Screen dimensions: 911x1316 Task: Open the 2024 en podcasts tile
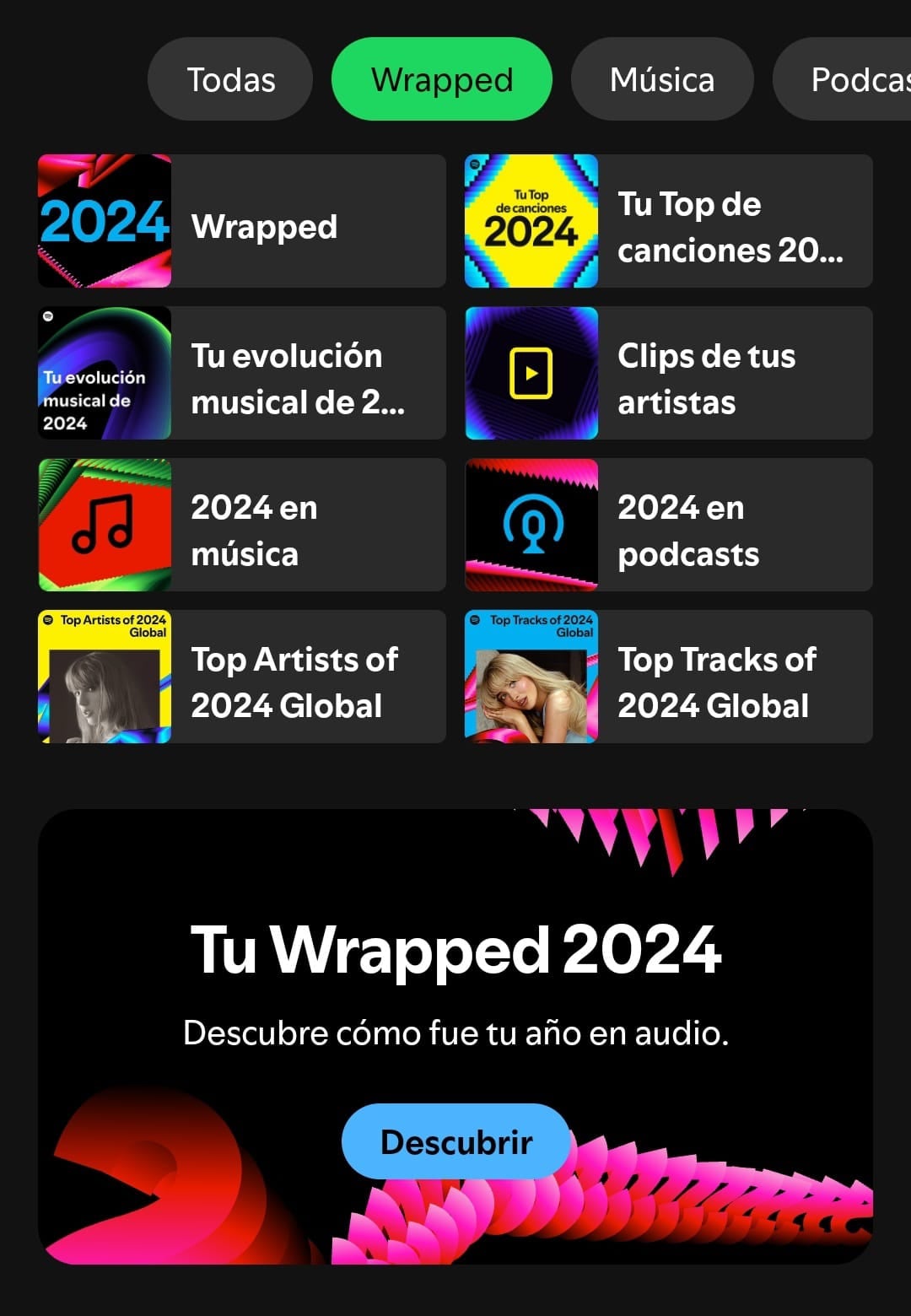[668, 525]
